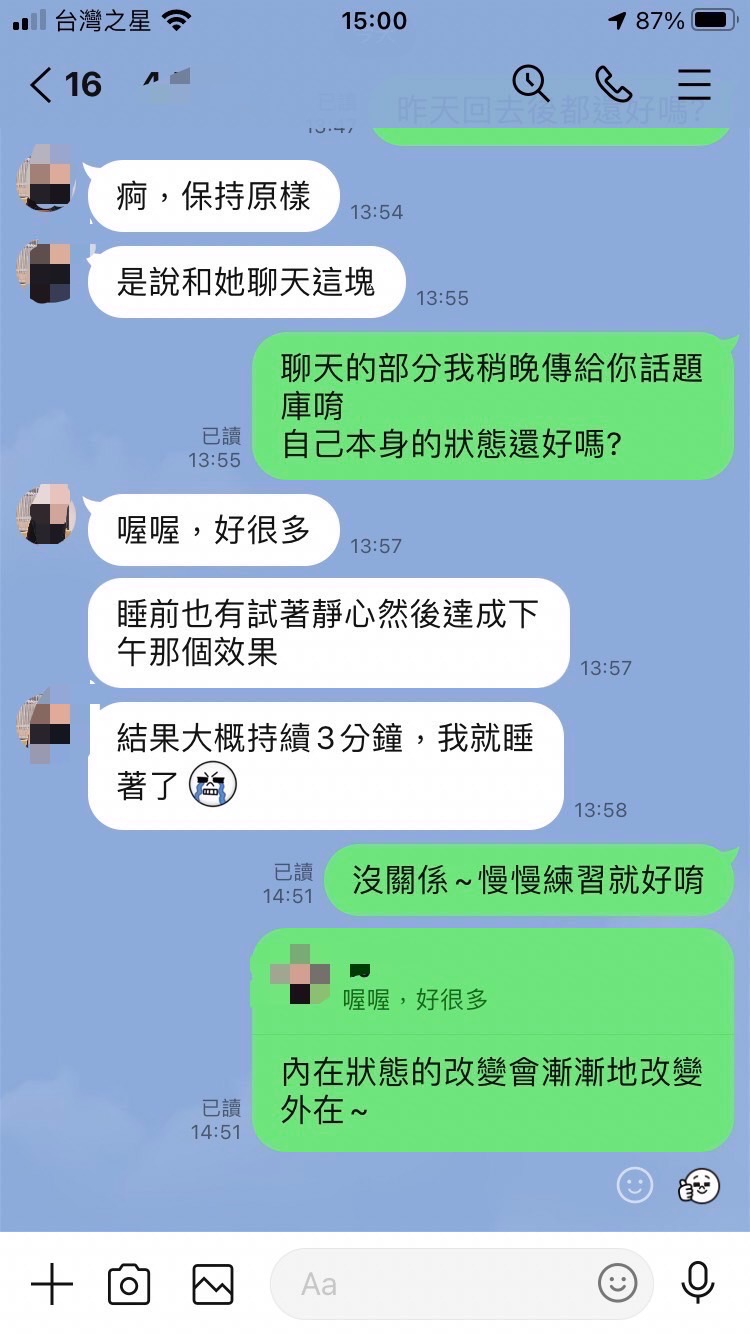Go back to the chat list

pos(40,85)
